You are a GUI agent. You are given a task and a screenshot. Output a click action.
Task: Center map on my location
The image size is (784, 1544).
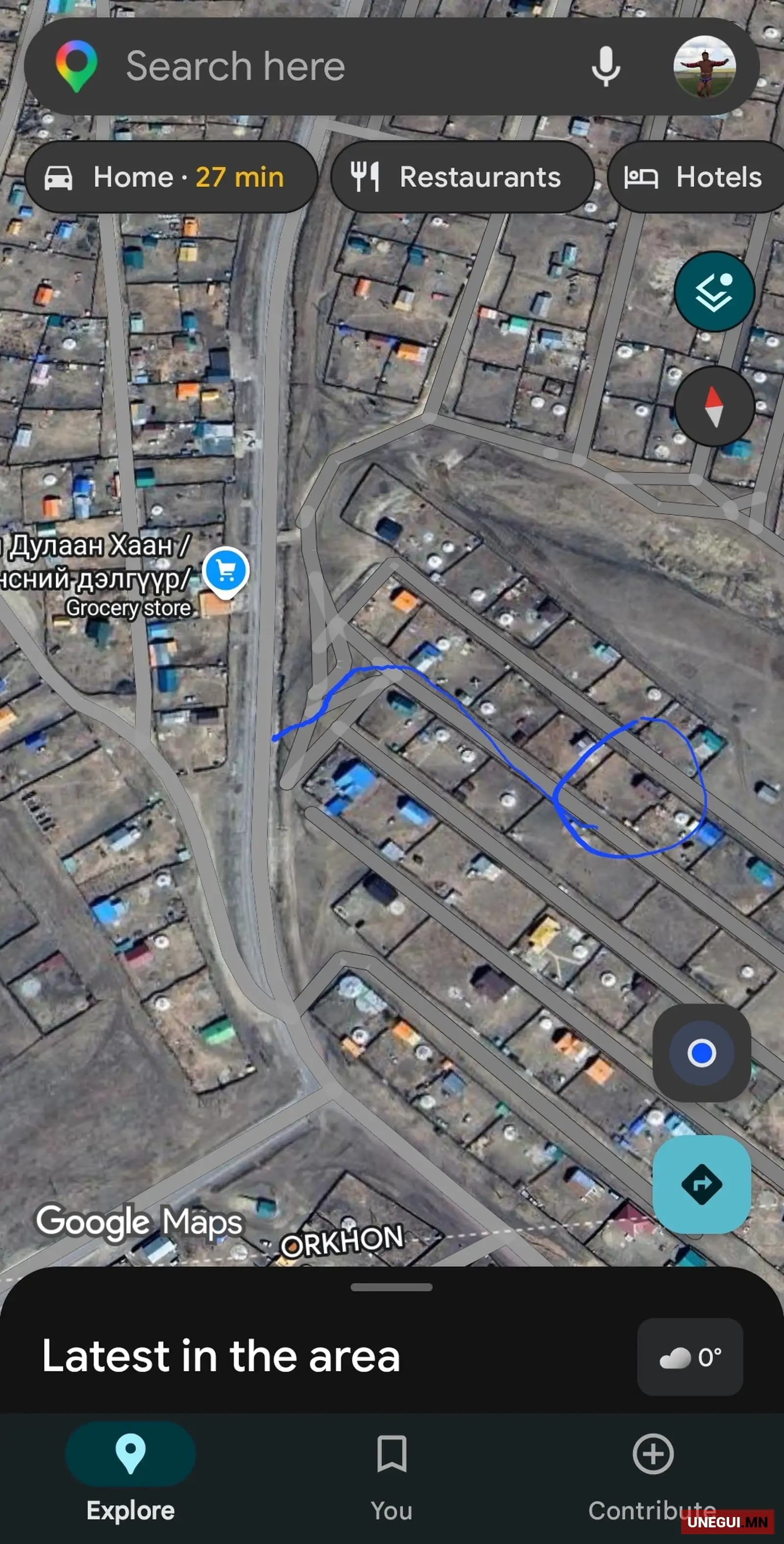701,1053
